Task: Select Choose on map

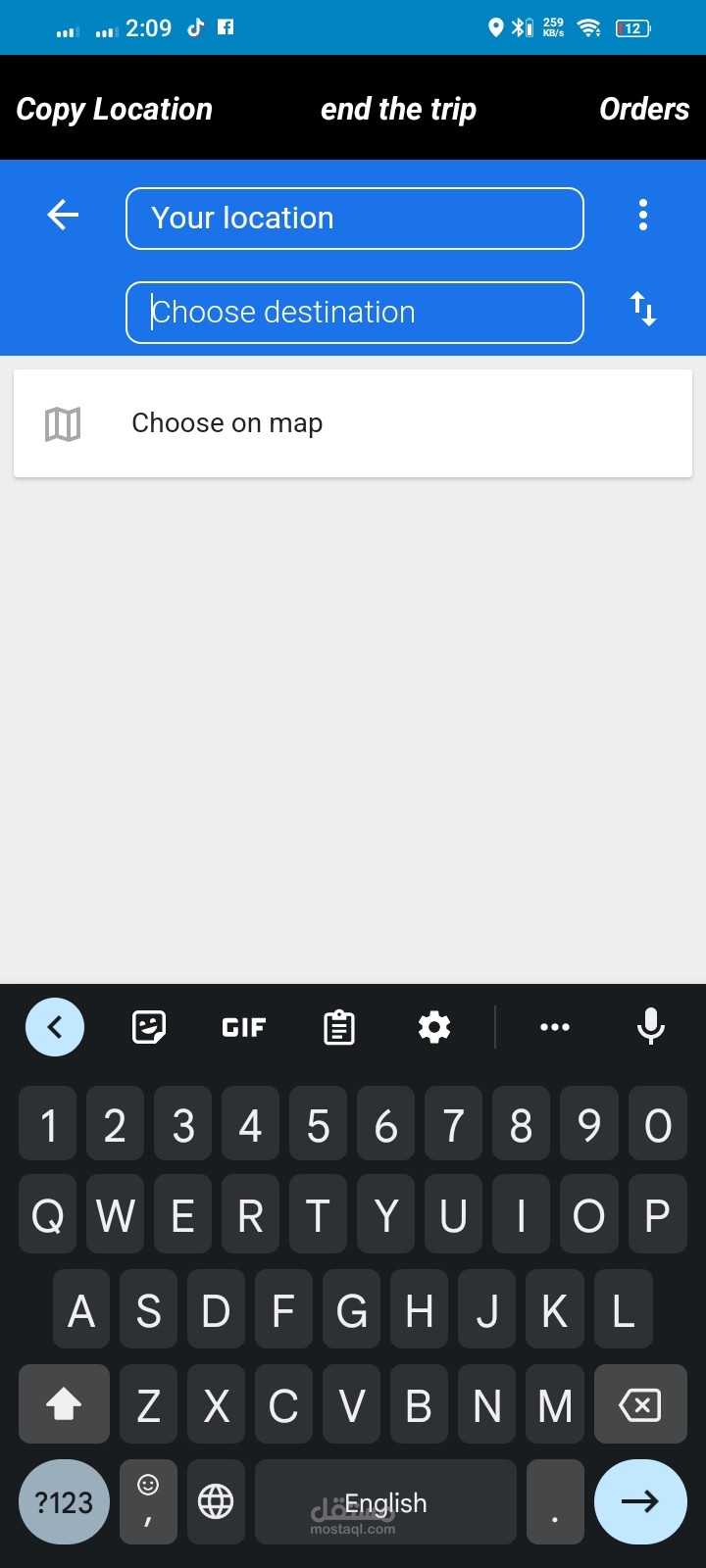Action: point(353,423)
